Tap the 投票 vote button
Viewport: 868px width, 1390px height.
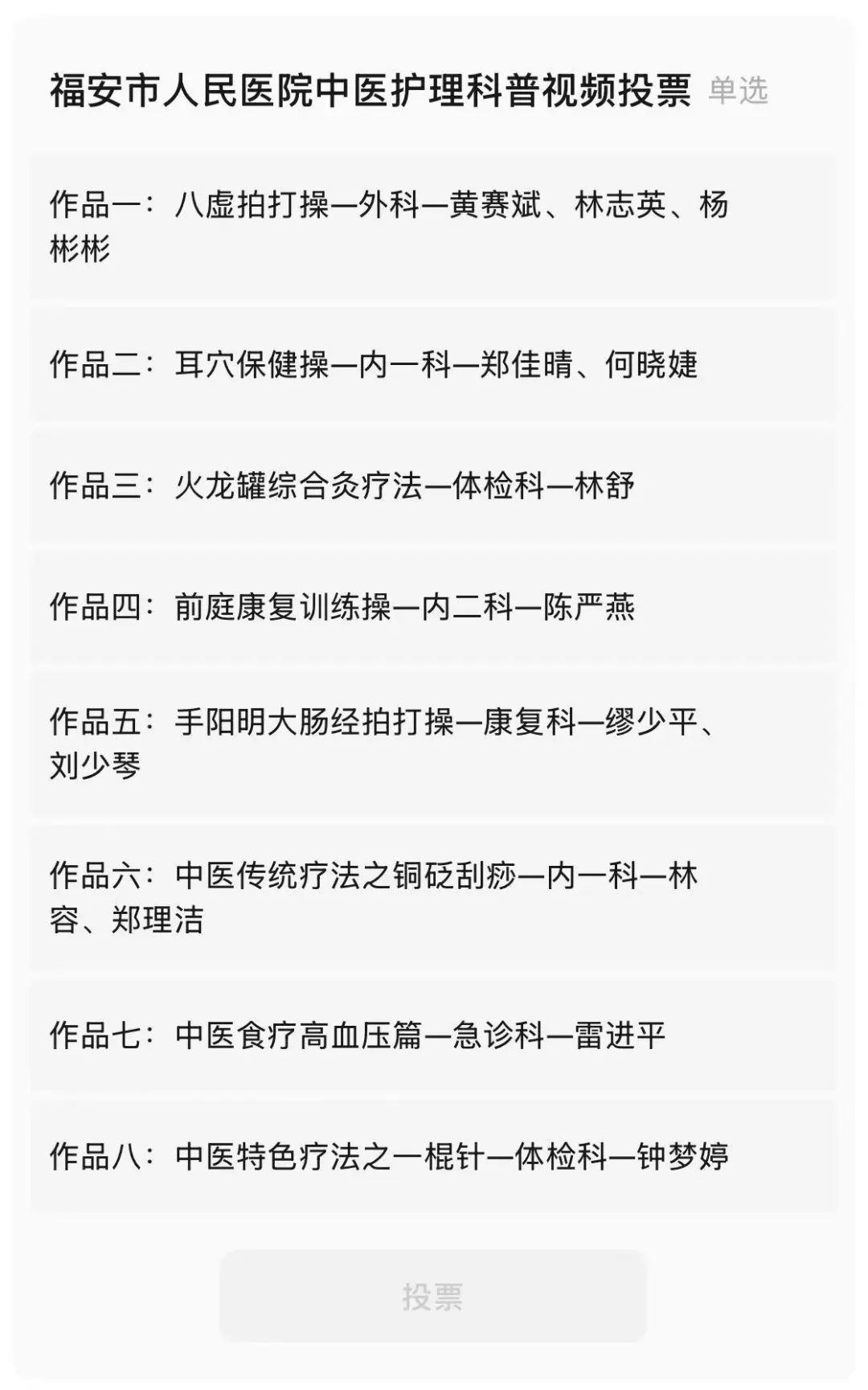click(433, 1296)
